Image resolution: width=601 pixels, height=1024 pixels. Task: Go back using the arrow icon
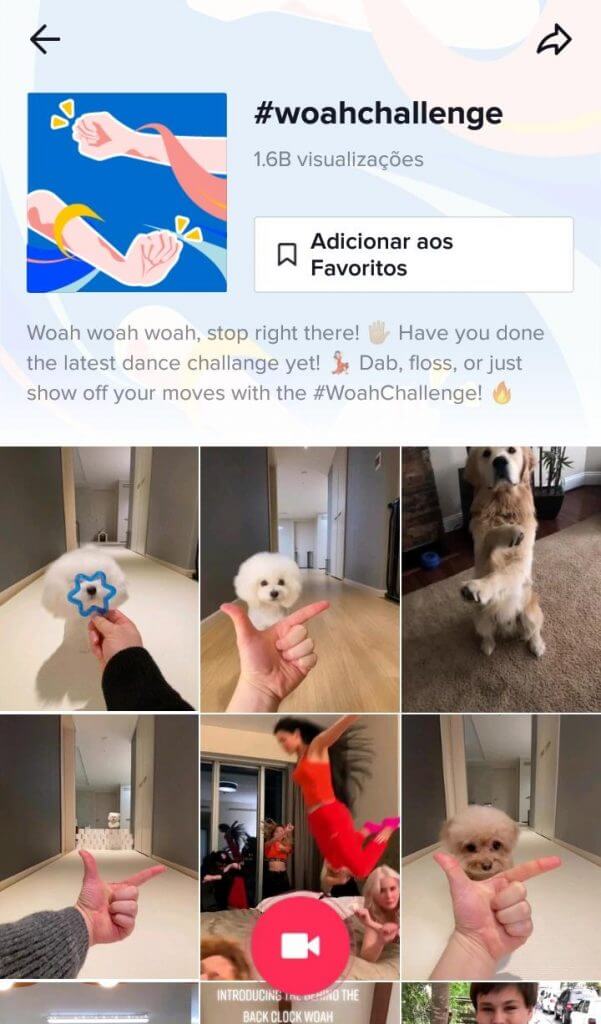(x=45, y=39)
